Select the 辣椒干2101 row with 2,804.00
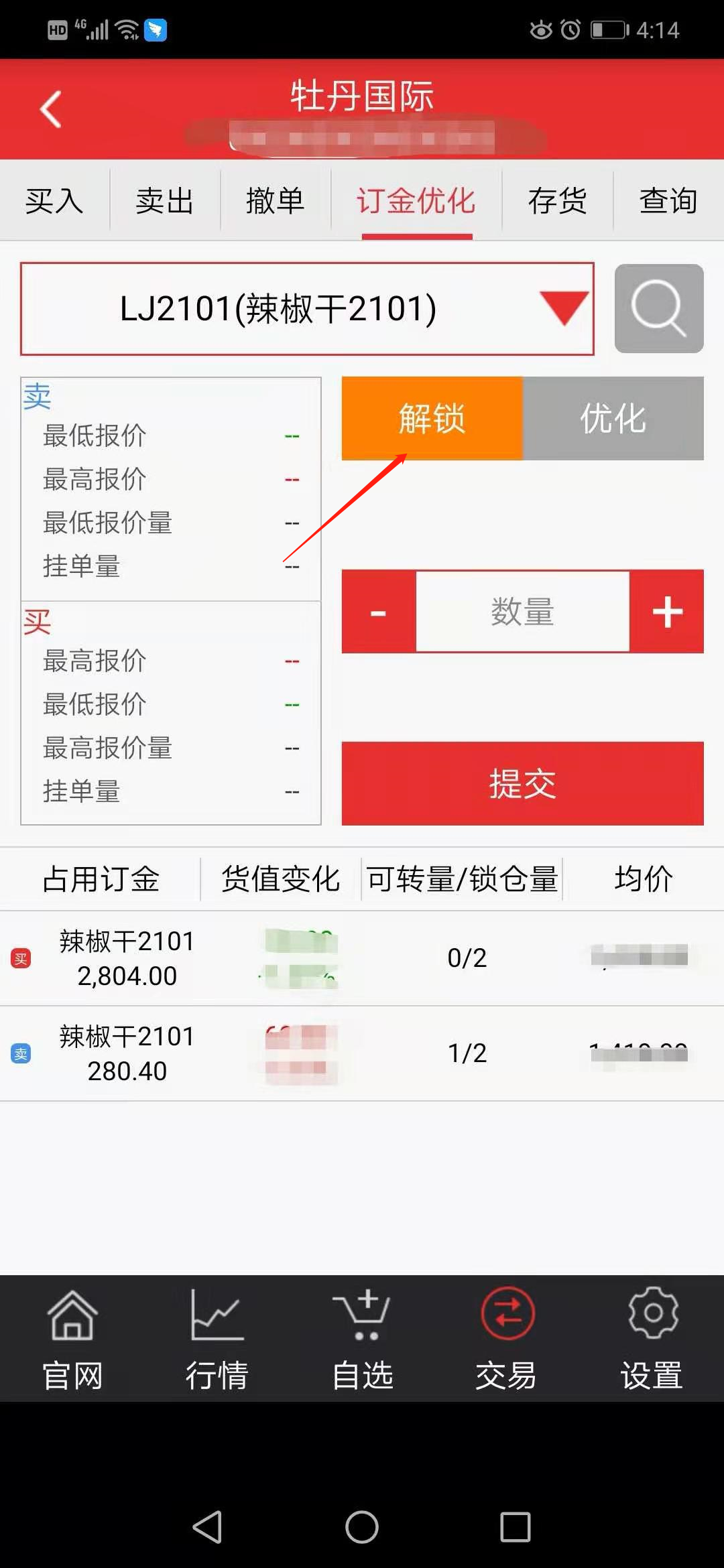Screen dimensions: 724x1568 (x=362, y=958)
